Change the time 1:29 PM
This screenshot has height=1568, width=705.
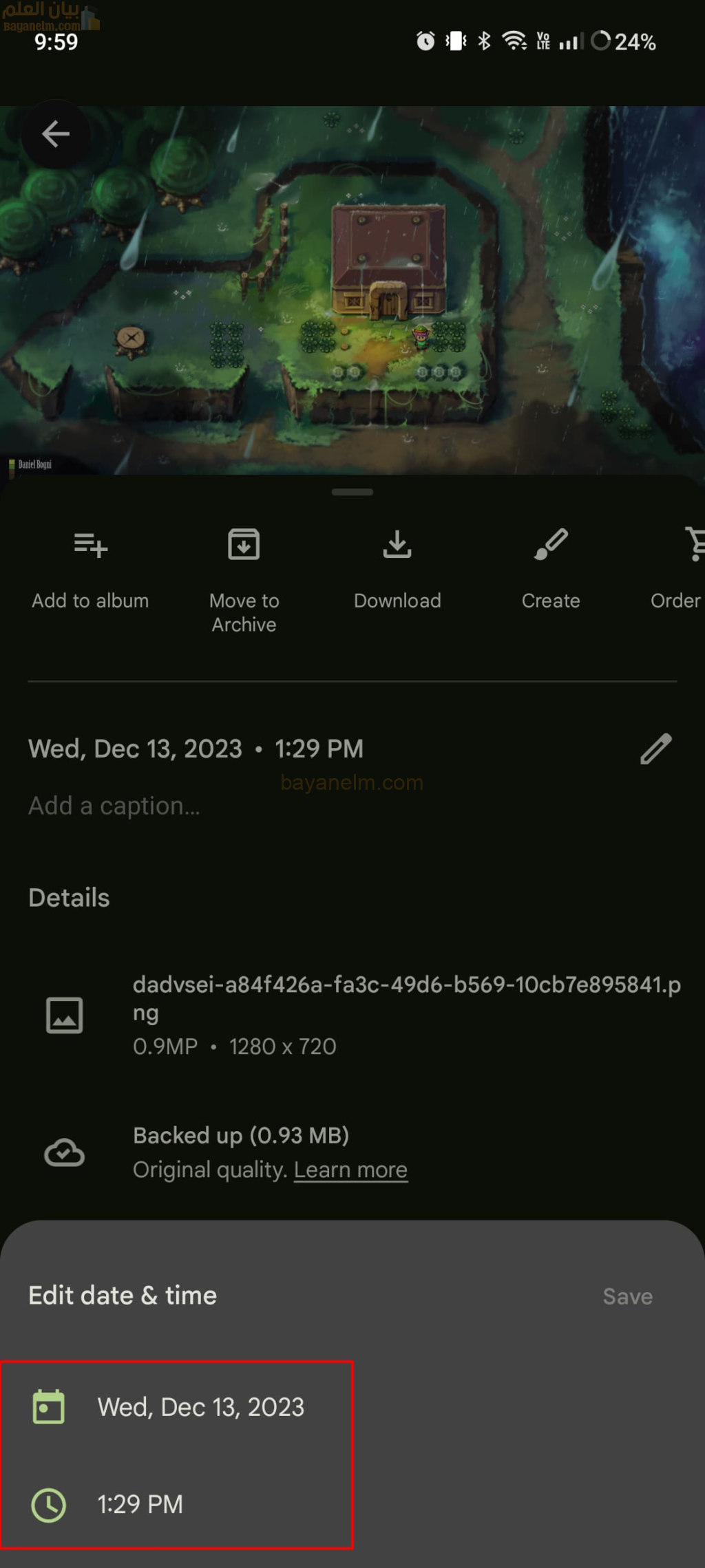140,1504
